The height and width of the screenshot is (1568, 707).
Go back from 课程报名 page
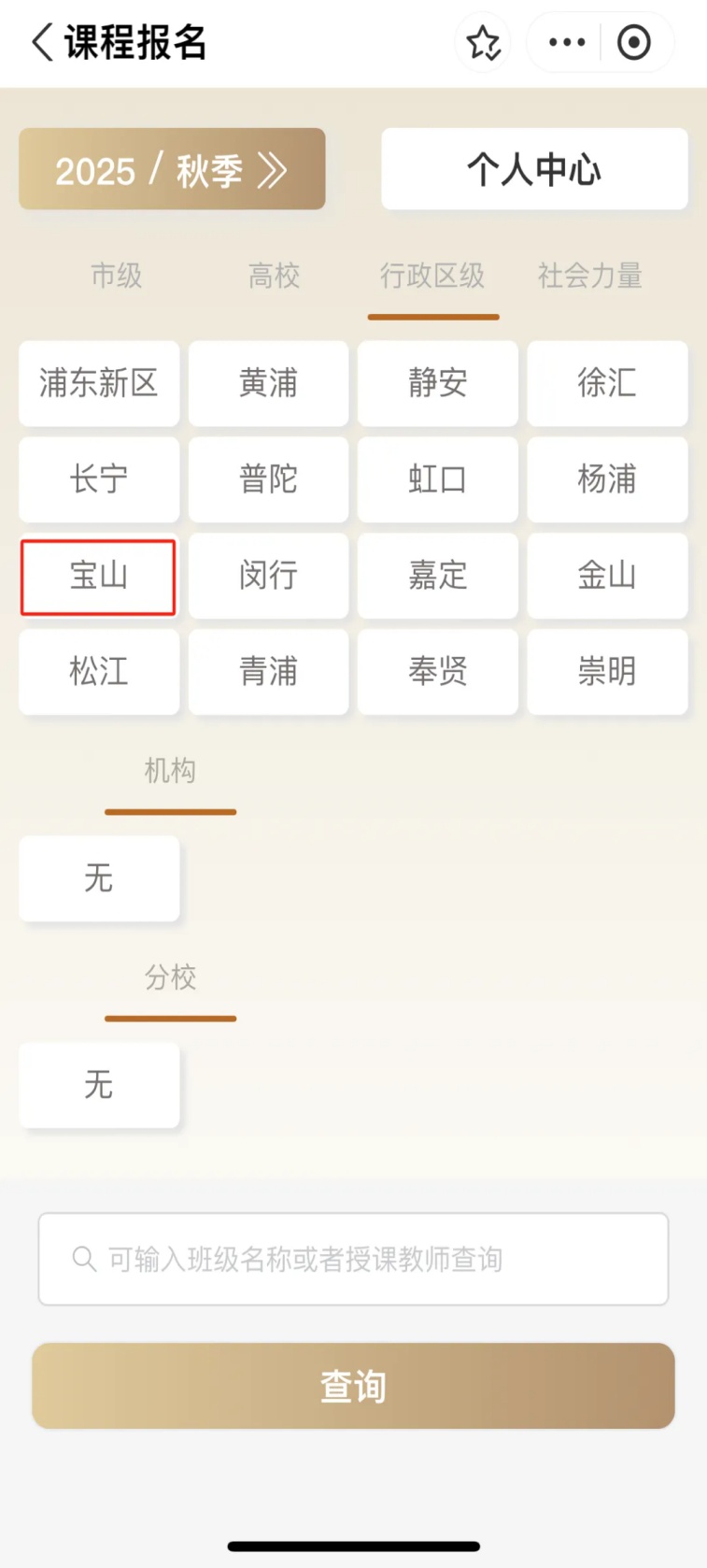pyautogui.click(x=42, y=43)
